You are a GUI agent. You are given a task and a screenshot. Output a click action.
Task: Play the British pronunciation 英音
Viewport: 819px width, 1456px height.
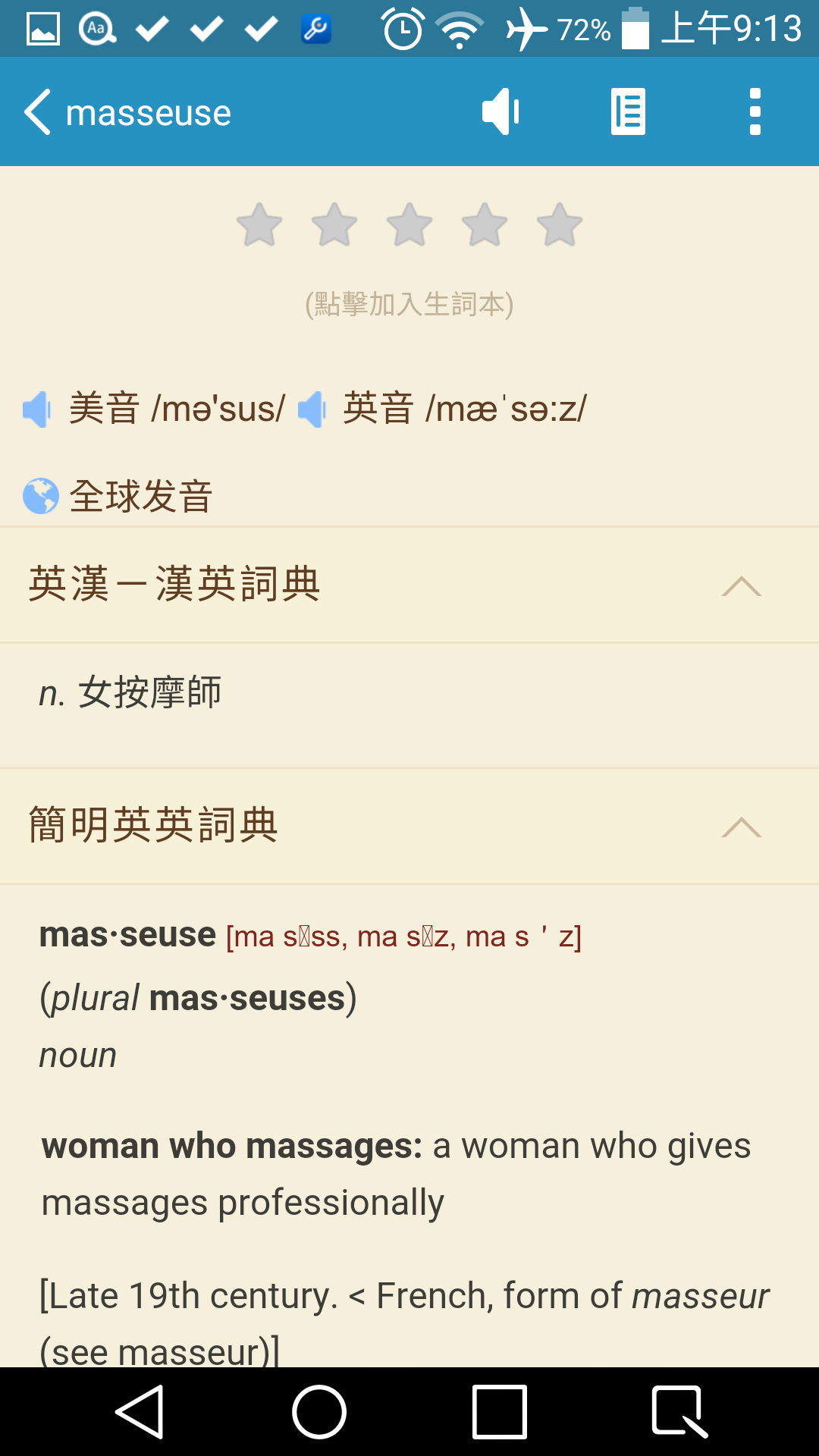312,409
